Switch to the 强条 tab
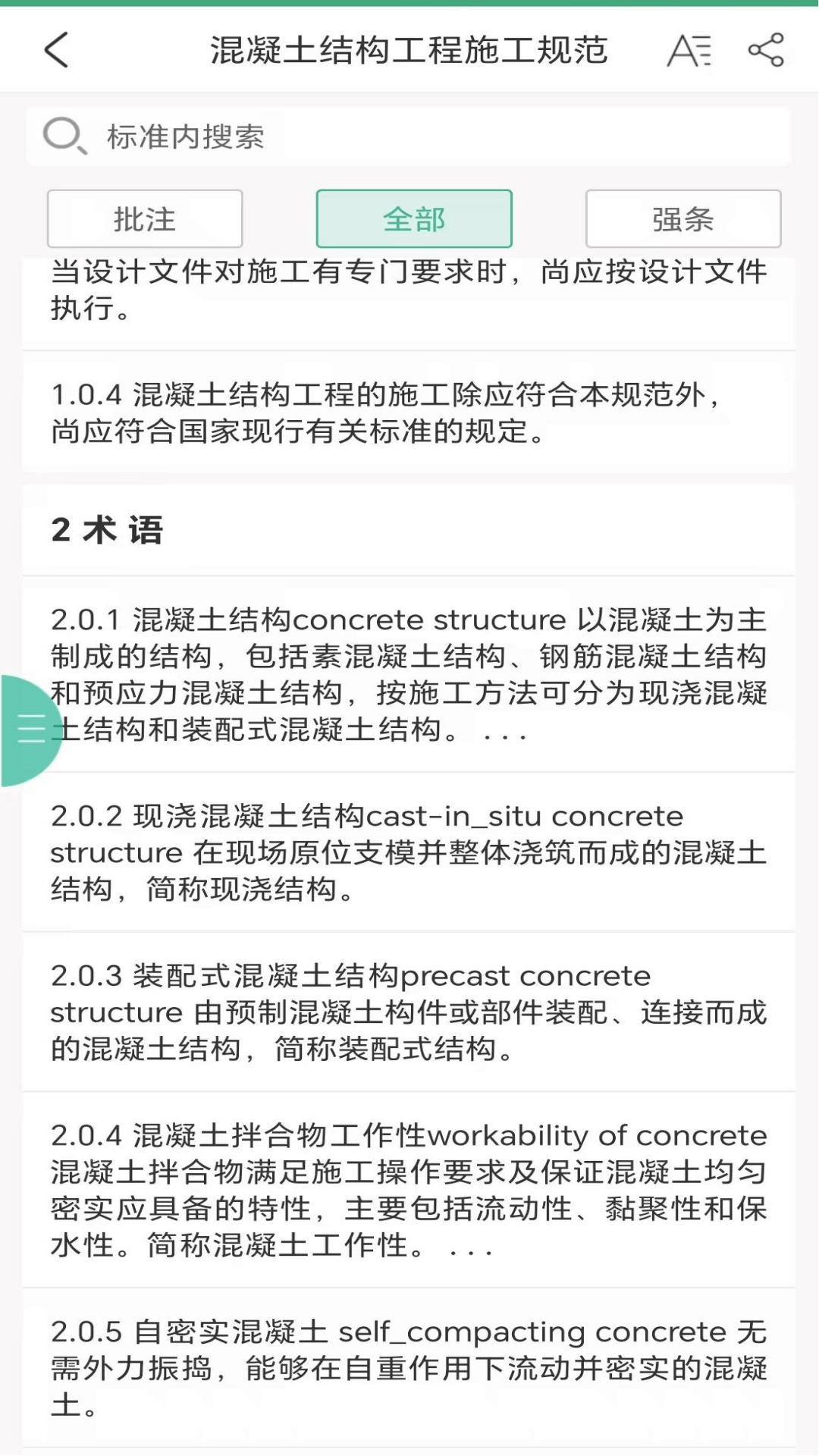 682,218
